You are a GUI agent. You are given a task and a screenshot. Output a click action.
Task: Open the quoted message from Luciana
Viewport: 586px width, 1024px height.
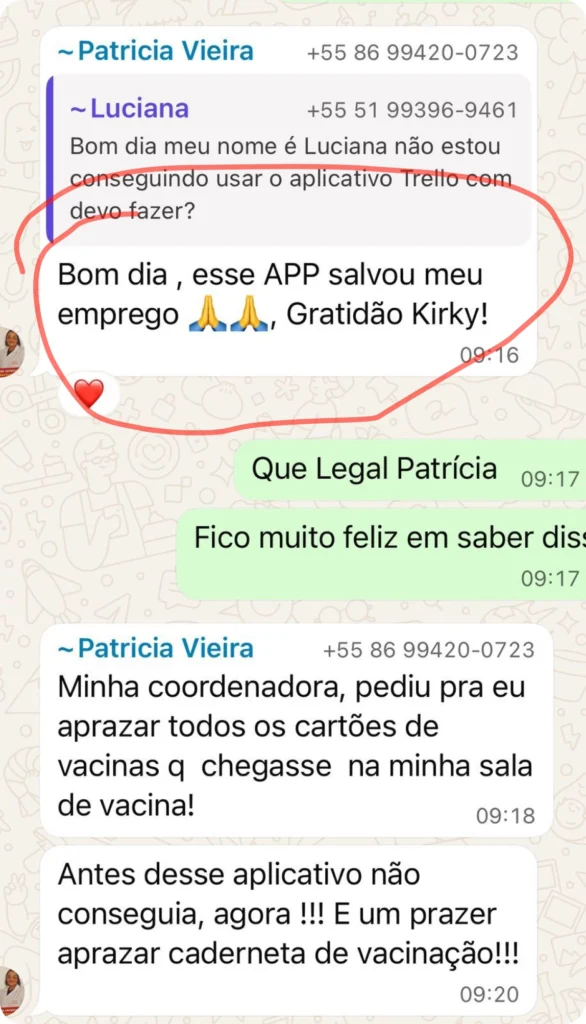click(x=289, y=160)
